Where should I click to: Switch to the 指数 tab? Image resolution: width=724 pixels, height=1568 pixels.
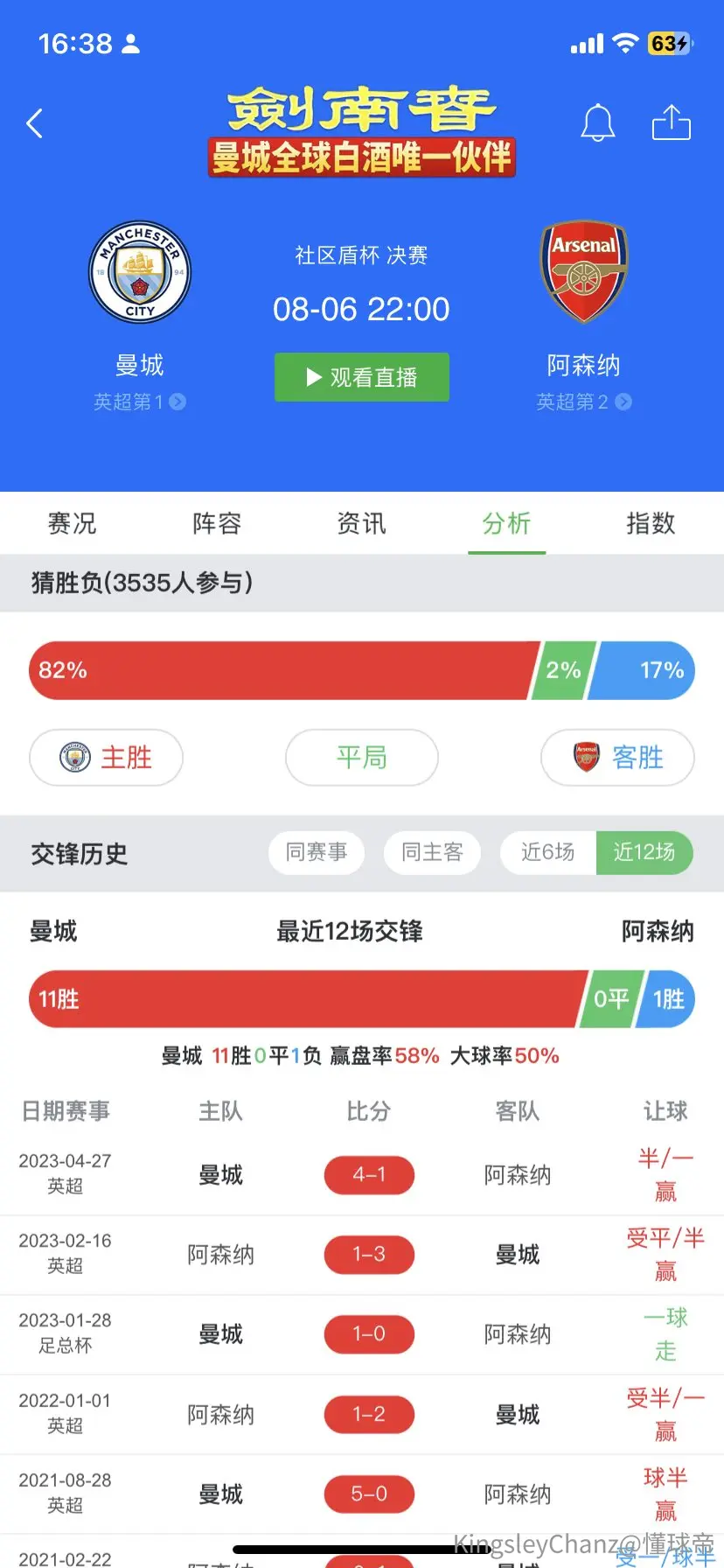[x=651, y=523]
